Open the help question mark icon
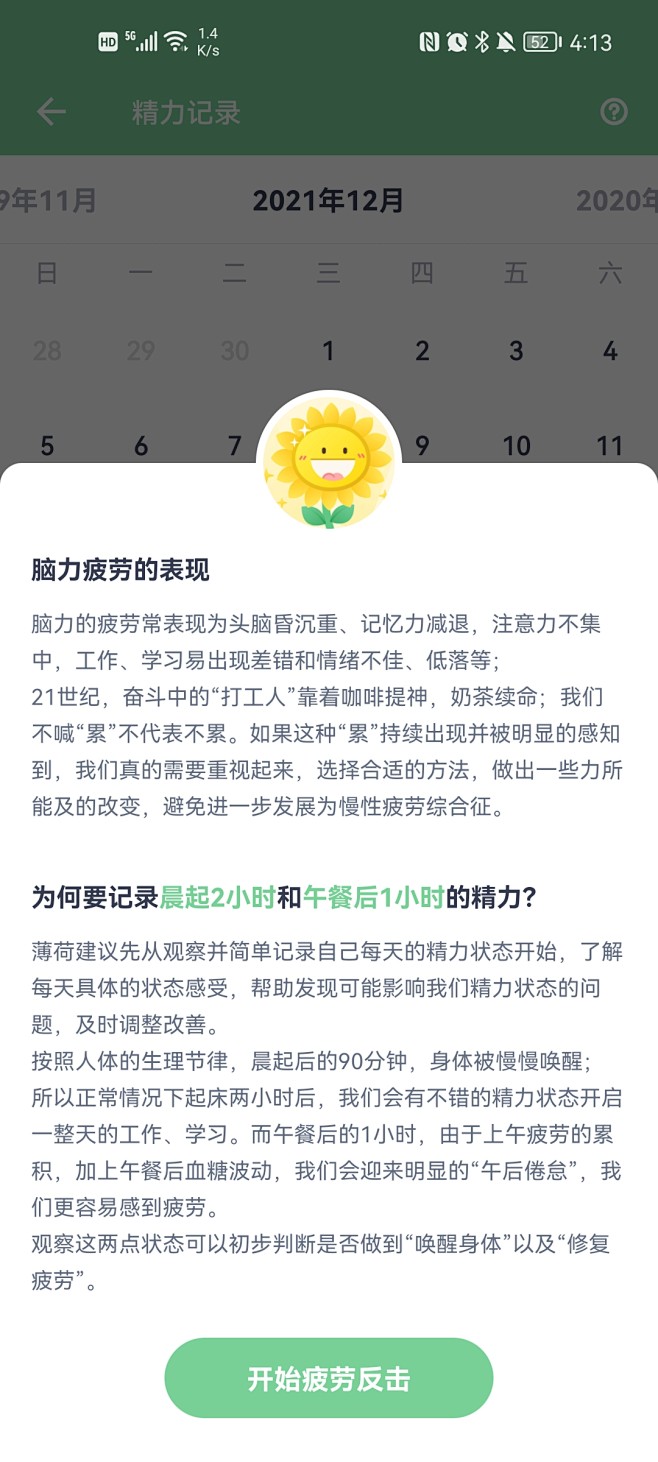The width and height of the screenshot is (658, 1462). [613, 112]
